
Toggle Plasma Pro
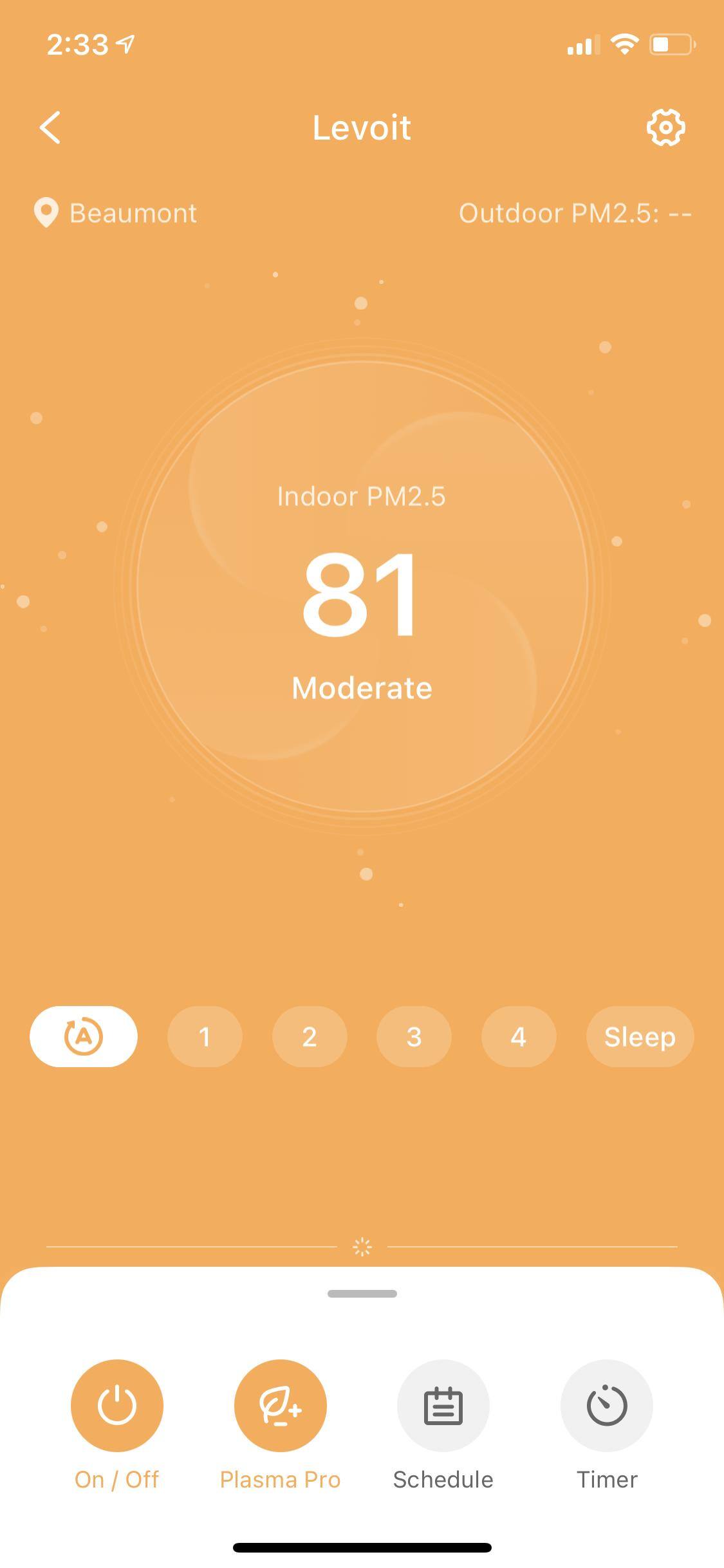click(281, 1406)
